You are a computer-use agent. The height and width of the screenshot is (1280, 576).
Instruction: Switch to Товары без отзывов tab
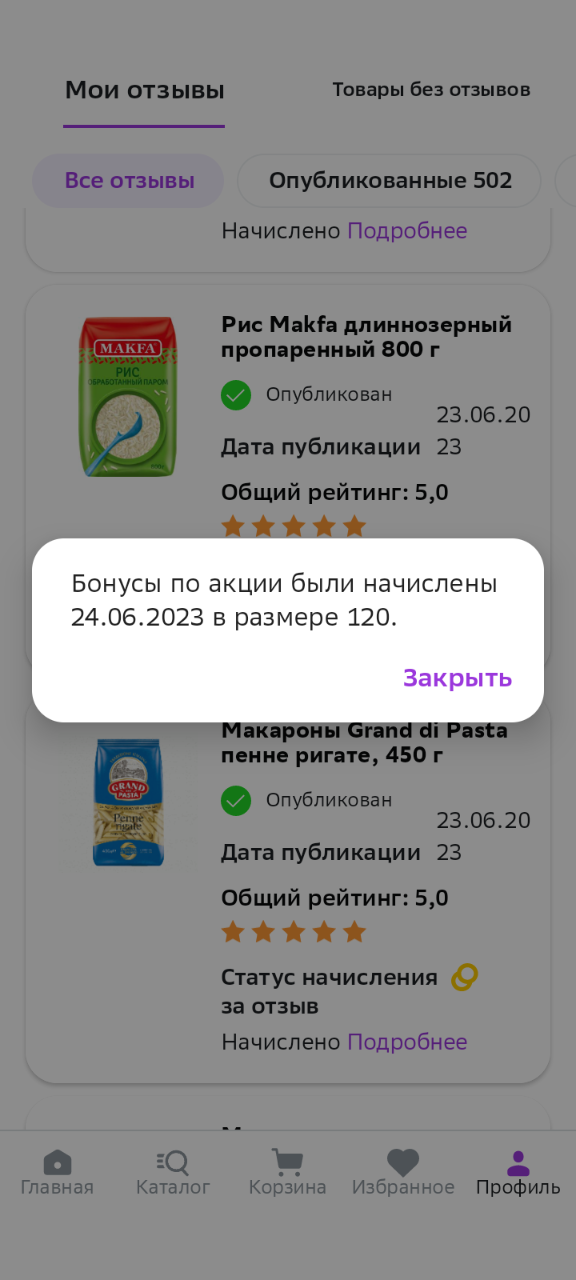tap(431, 90)
